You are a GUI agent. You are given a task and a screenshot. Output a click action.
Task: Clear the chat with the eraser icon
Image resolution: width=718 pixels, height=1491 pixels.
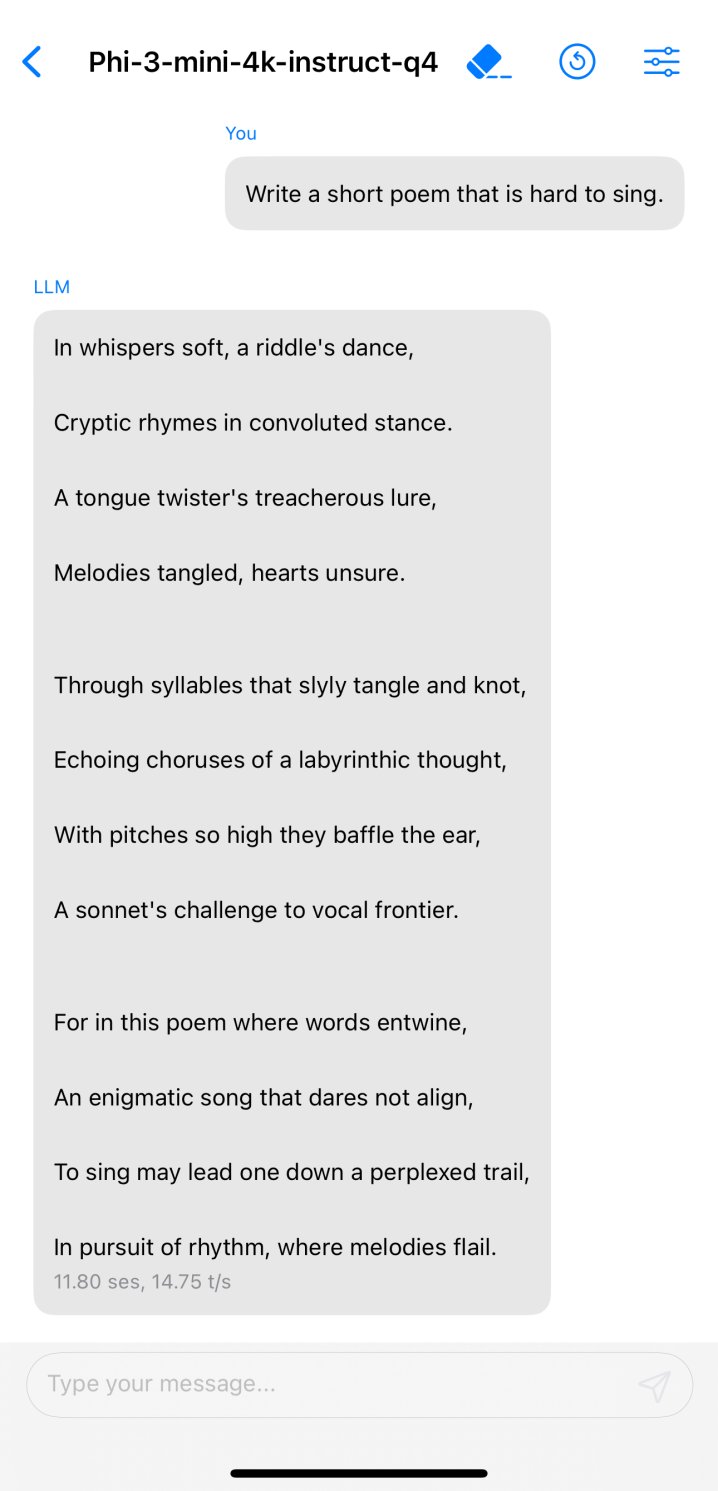coord(488,62)
